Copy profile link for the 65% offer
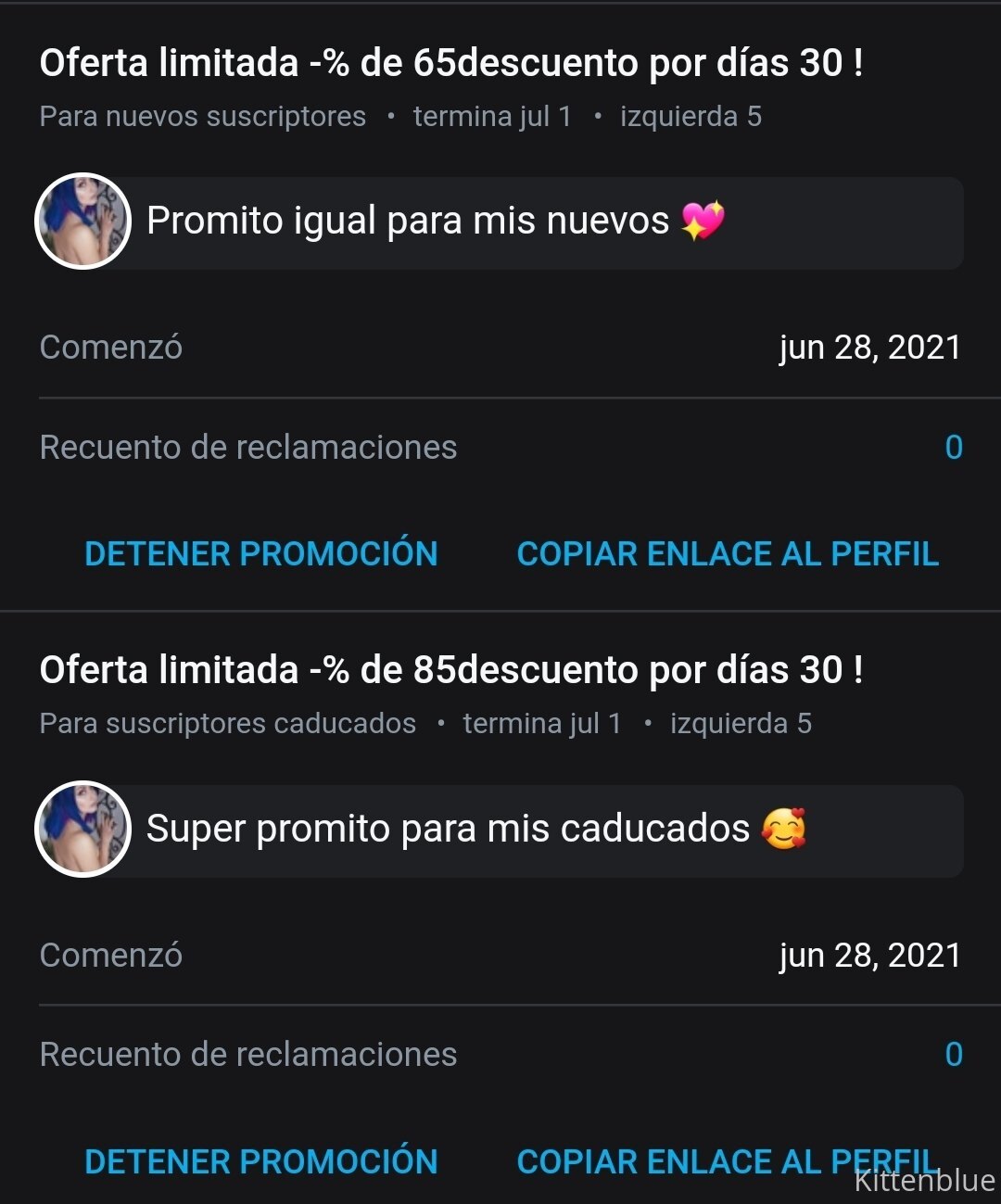1001x1204 pixels. pos(728,553)
